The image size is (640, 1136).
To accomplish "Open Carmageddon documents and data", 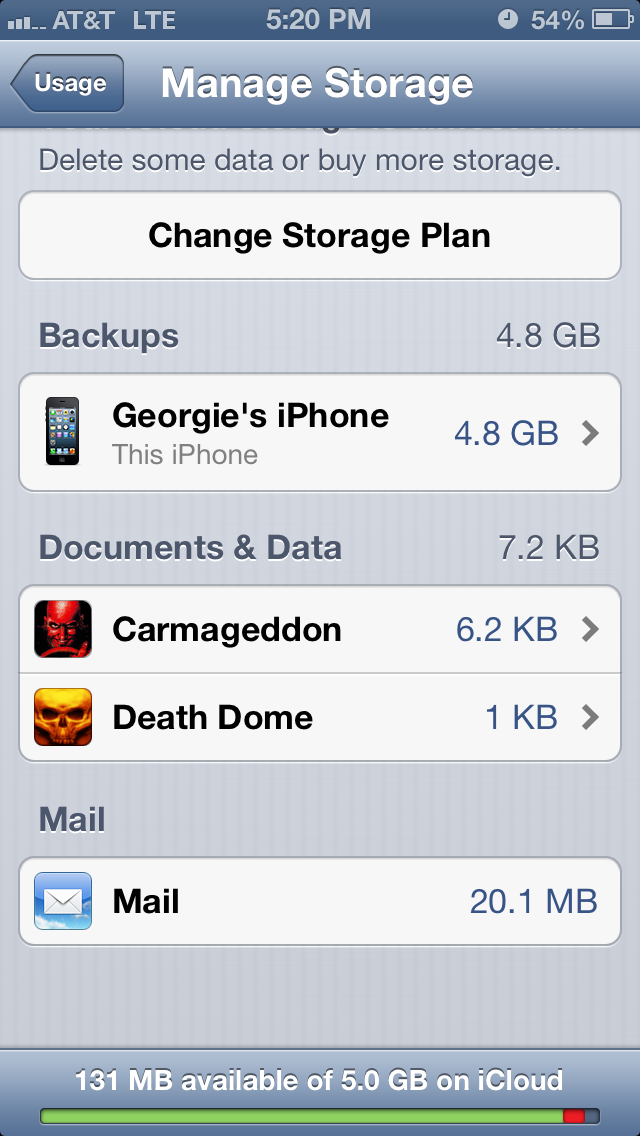I will (320, 629).
